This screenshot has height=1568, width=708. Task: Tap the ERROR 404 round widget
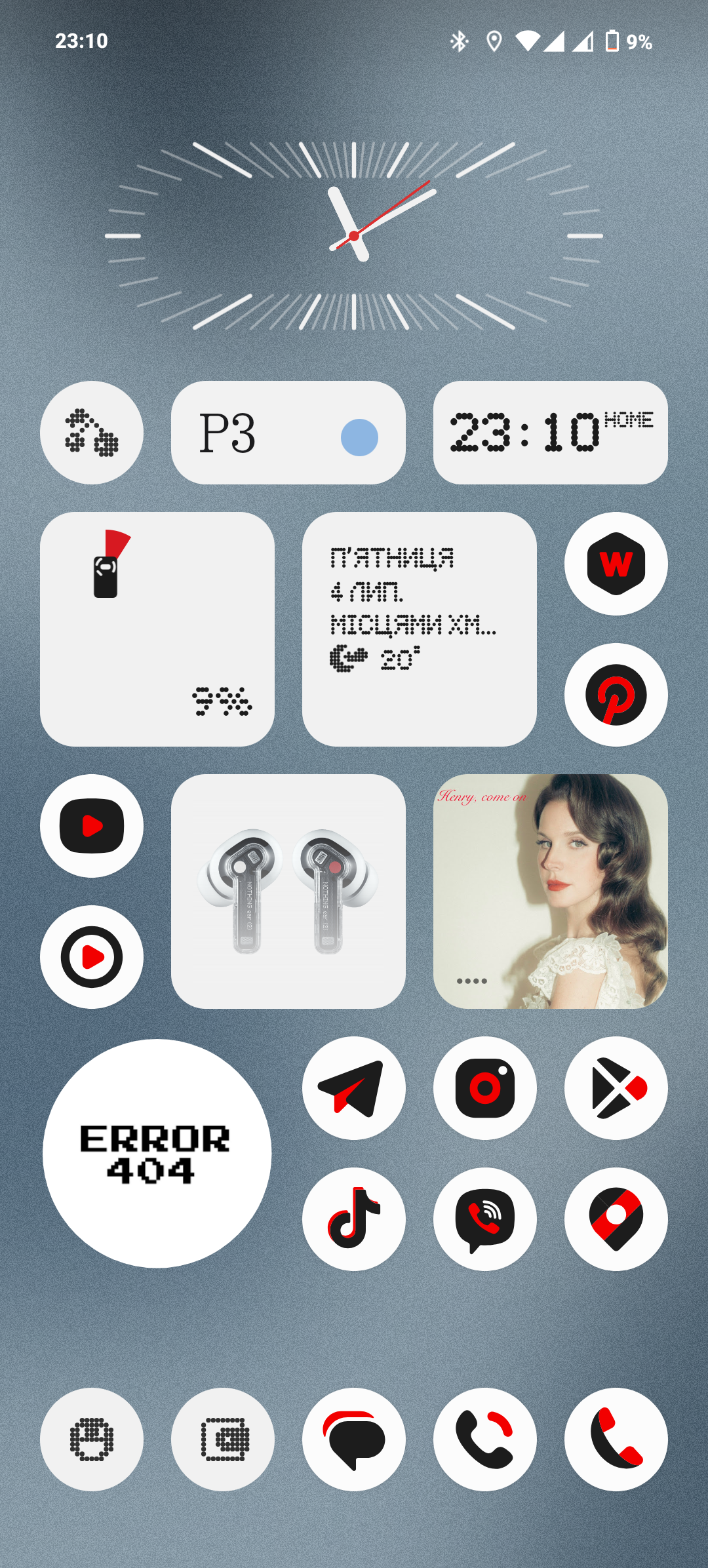[x=157, y=1154]
